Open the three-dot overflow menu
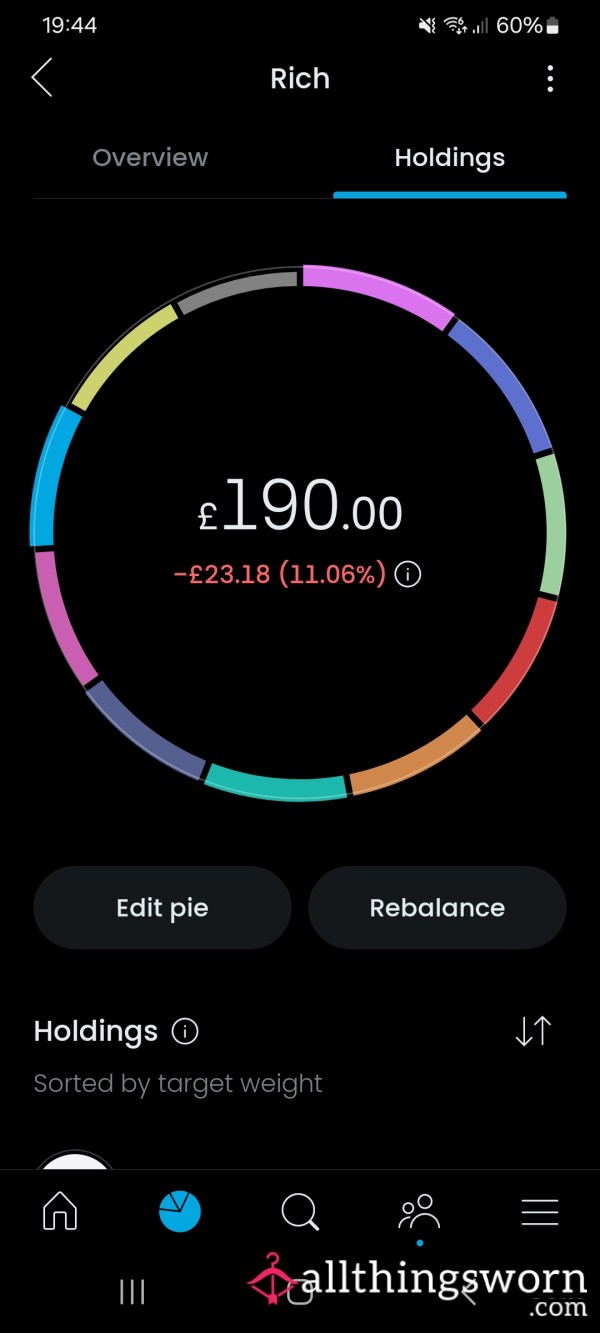 (550, 79)
